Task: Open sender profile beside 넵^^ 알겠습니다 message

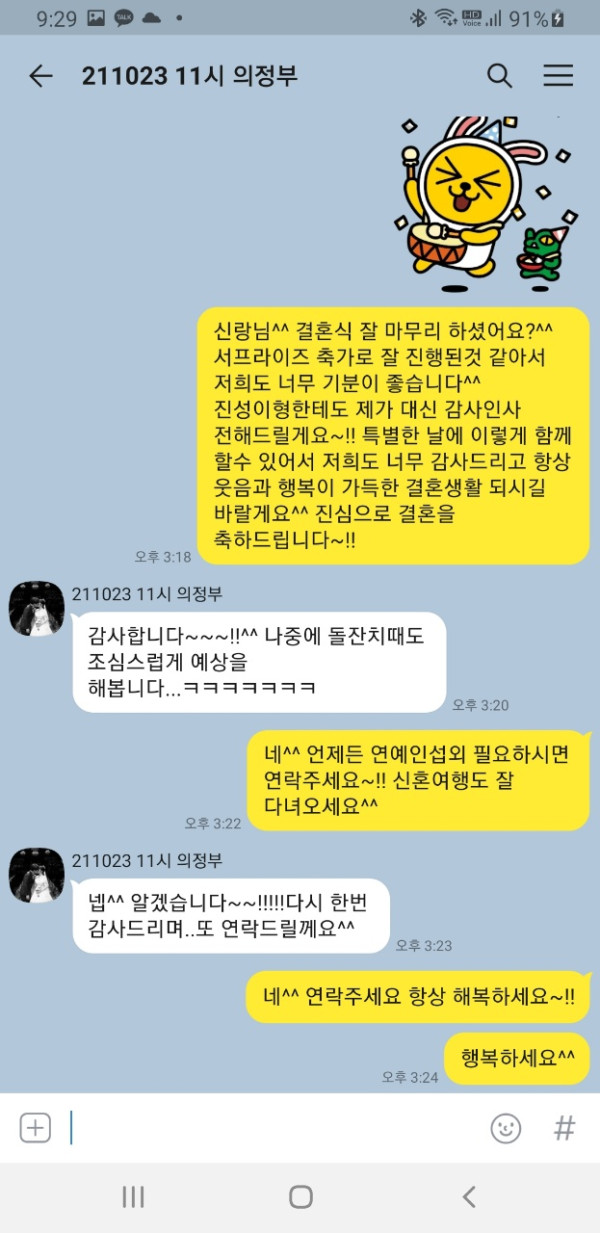Action: coord(37,874)
